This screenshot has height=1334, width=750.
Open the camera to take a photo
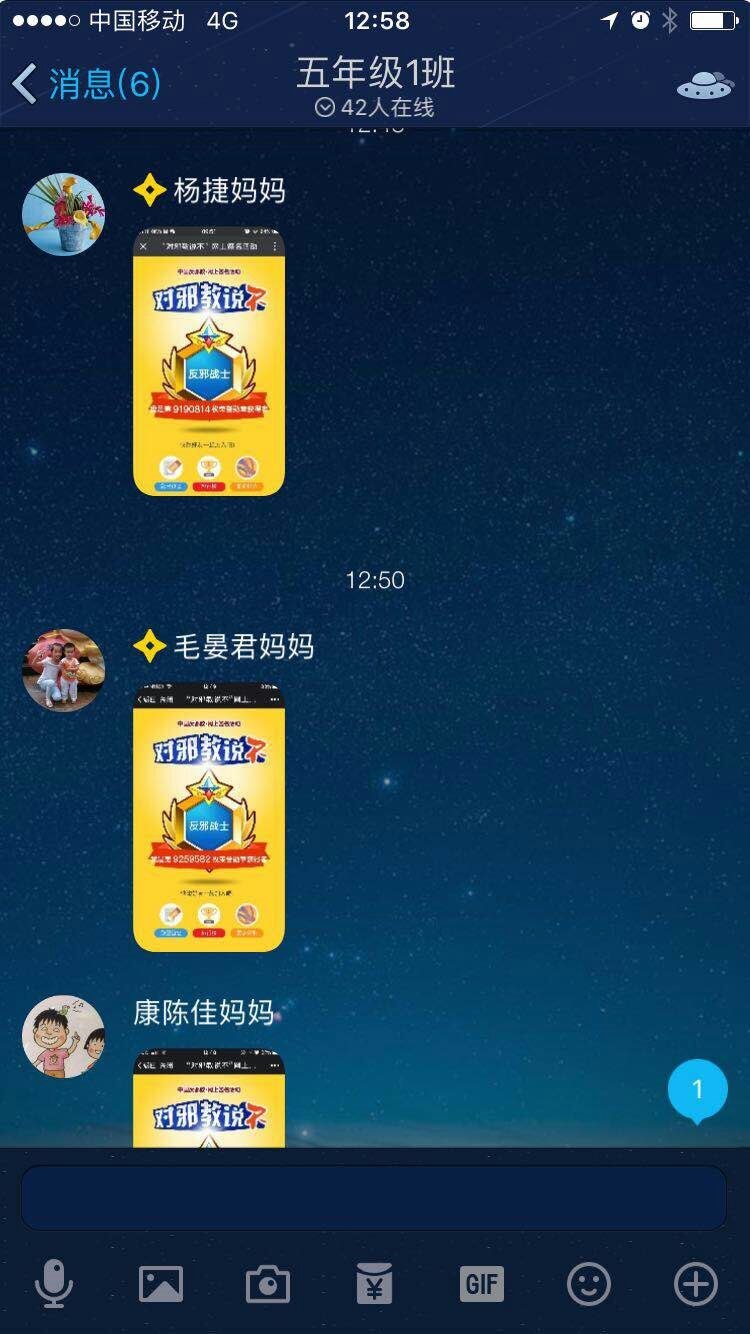(267, 1283)
